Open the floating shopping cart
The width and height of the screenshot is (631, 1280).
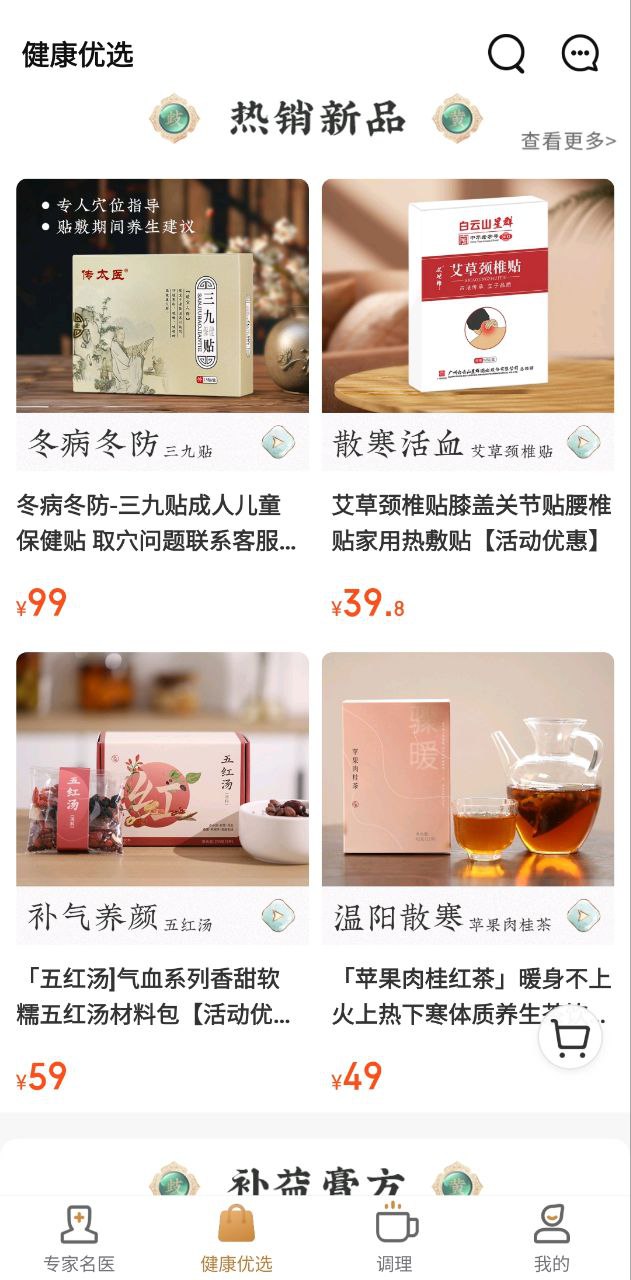click(x=570, y=1038)
